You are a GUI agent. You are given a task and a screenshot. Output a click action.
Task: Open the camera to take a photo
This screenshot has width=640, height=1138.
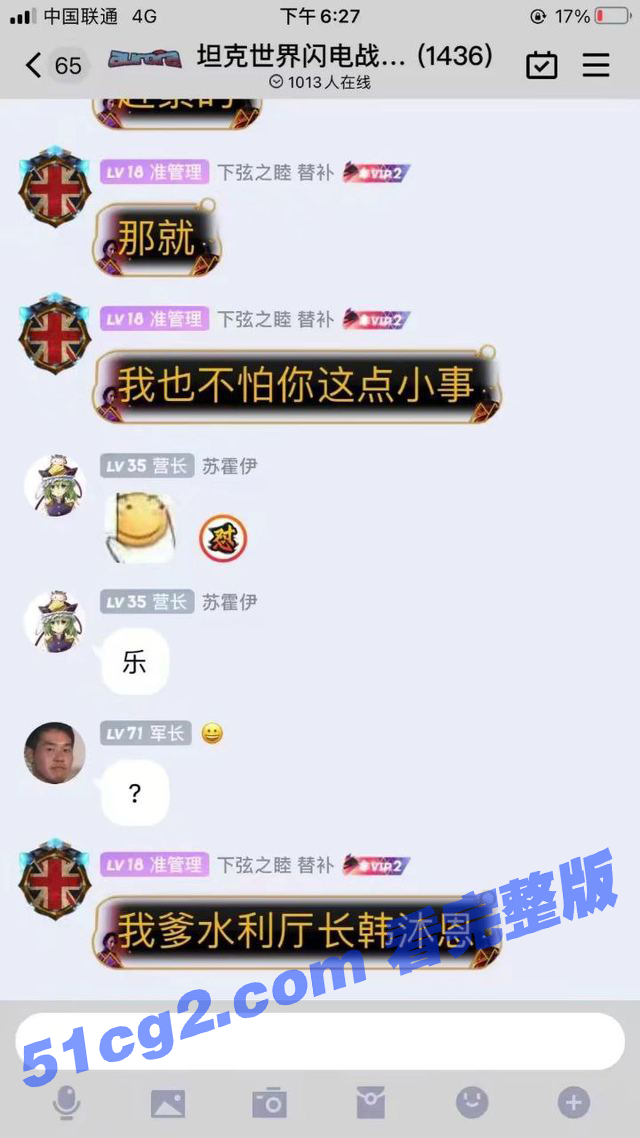pos(269,1103)
